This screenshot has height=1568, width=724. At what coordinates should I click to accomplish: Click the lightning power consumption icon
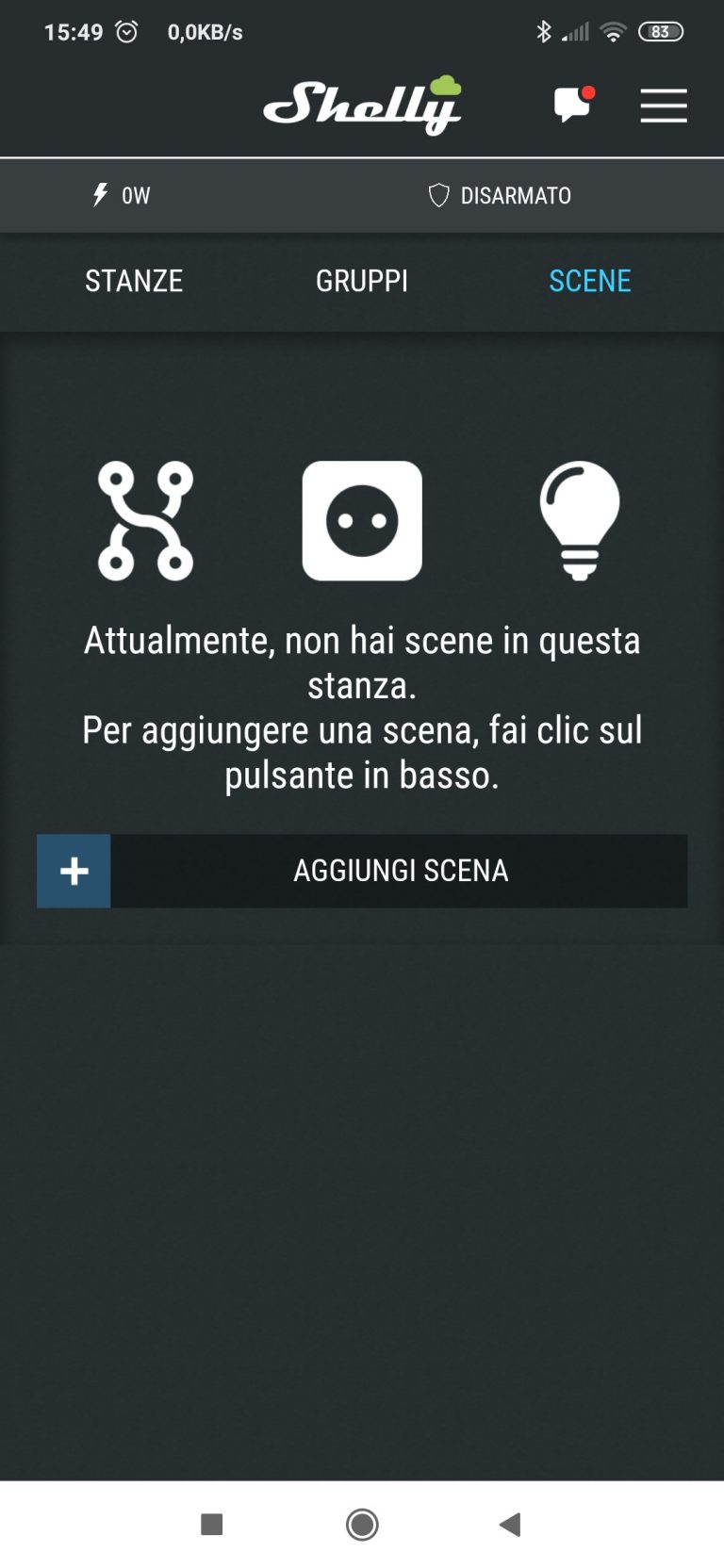point(100,195)
